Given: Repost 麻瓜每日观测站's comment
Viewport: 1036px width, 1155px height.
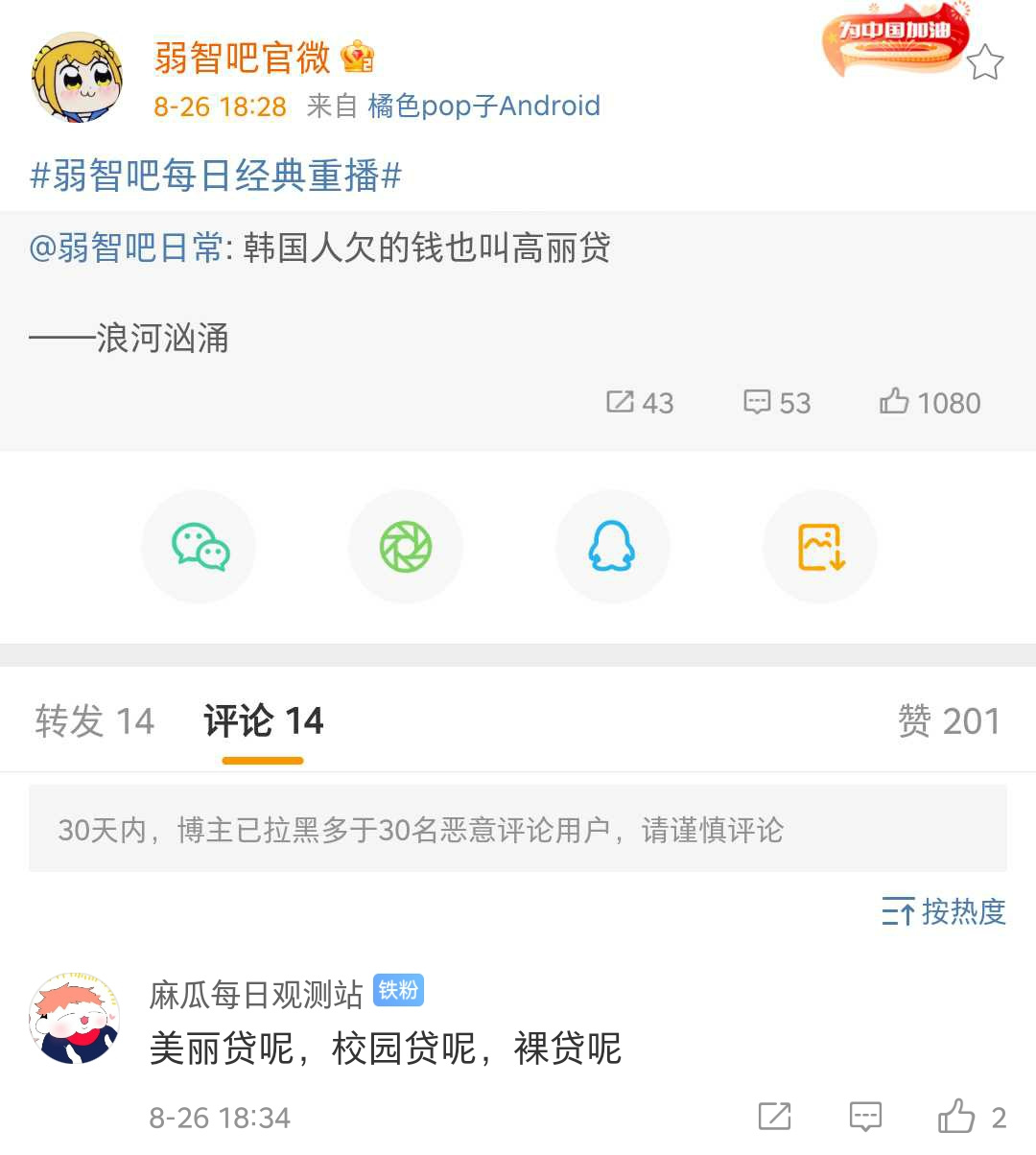Looking at the screenshot, I should click(774, 1117).
